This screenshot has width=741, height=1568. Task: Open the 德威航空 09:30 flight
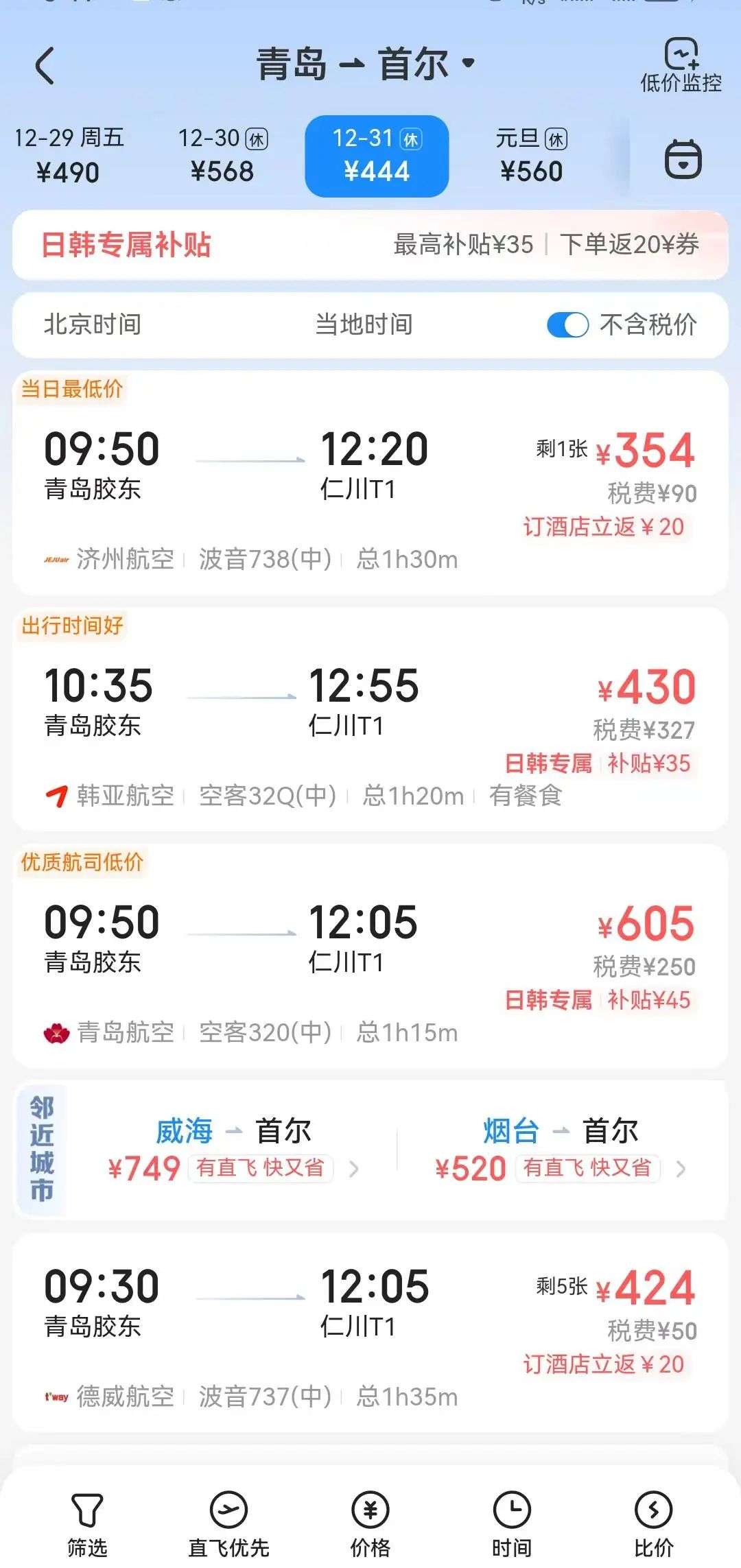click(370, 1333)
